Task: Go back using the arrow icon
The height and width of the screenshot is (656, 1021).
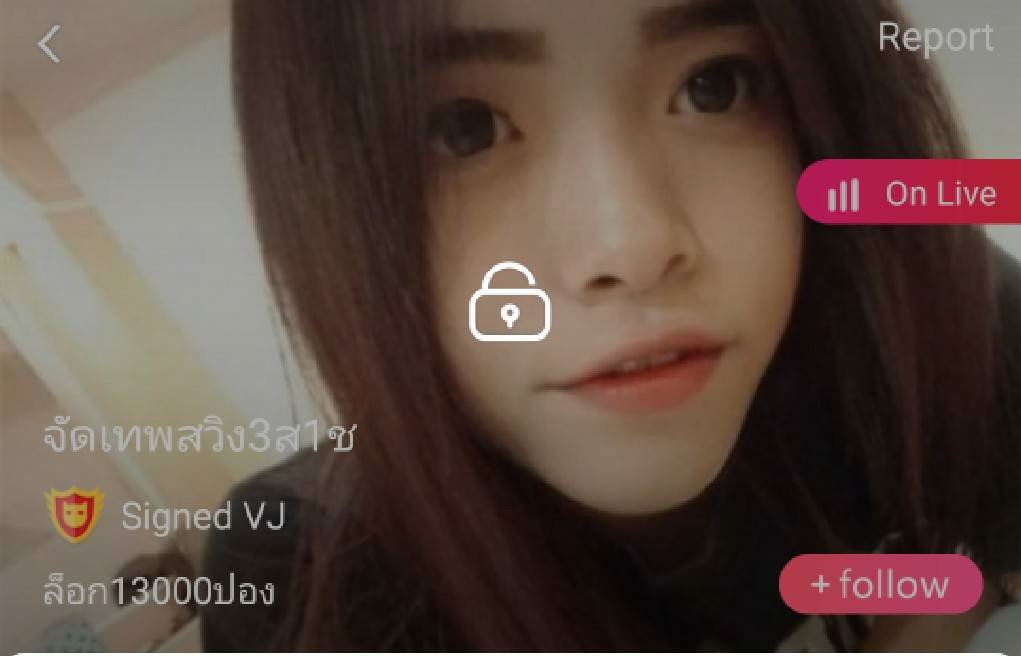Action: coord(49,44)
